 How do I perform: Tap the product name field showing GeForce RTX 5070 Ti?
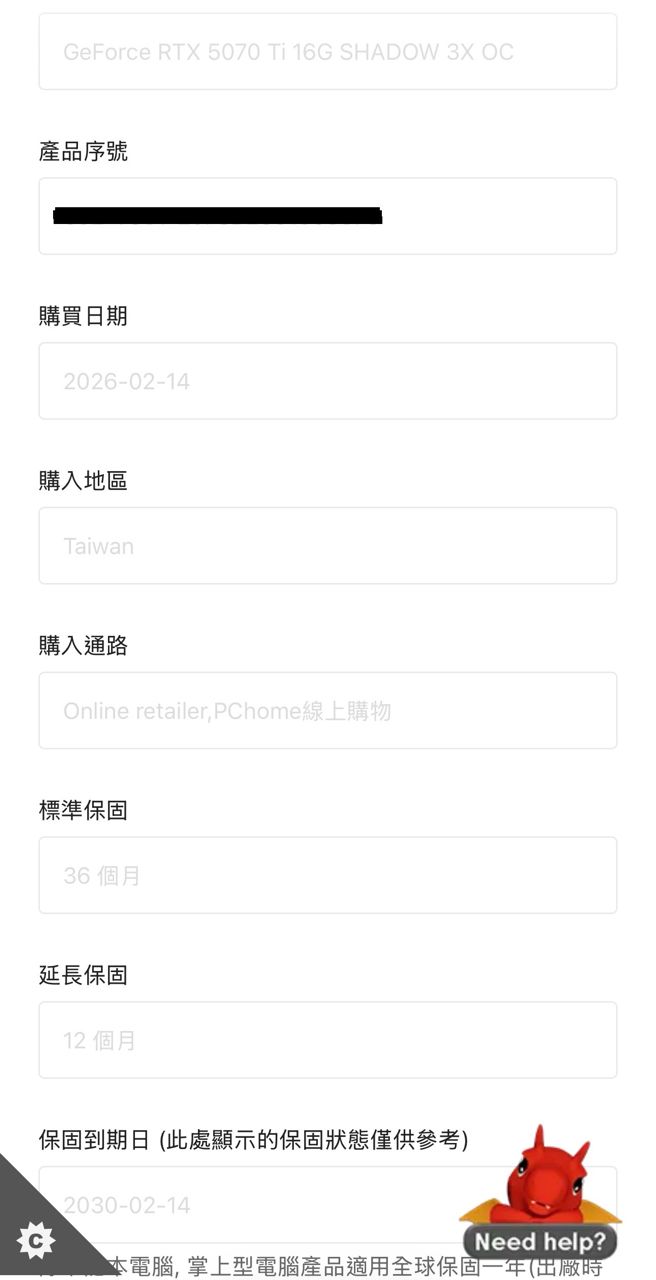coord(328,51)
